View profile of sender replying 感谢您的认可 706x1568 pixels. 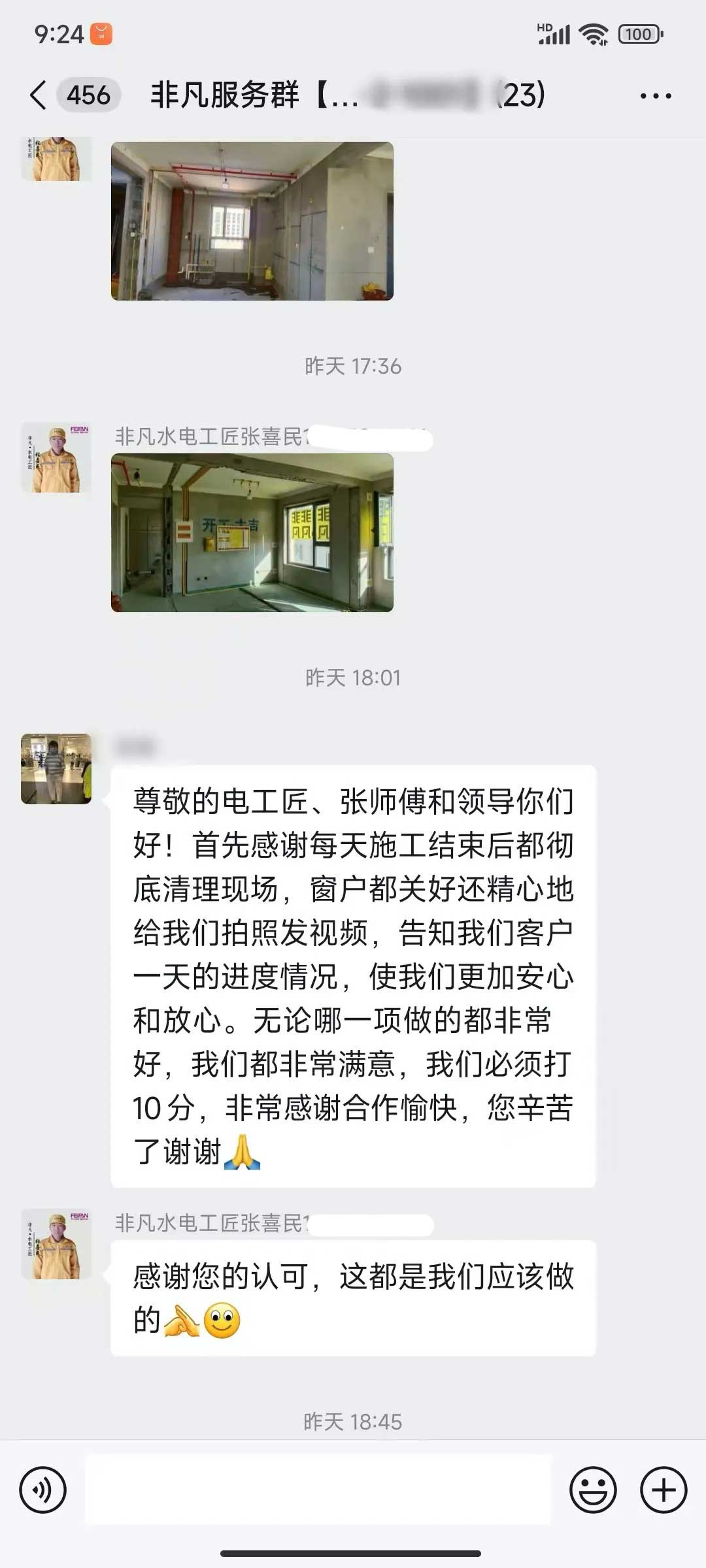56,1244
